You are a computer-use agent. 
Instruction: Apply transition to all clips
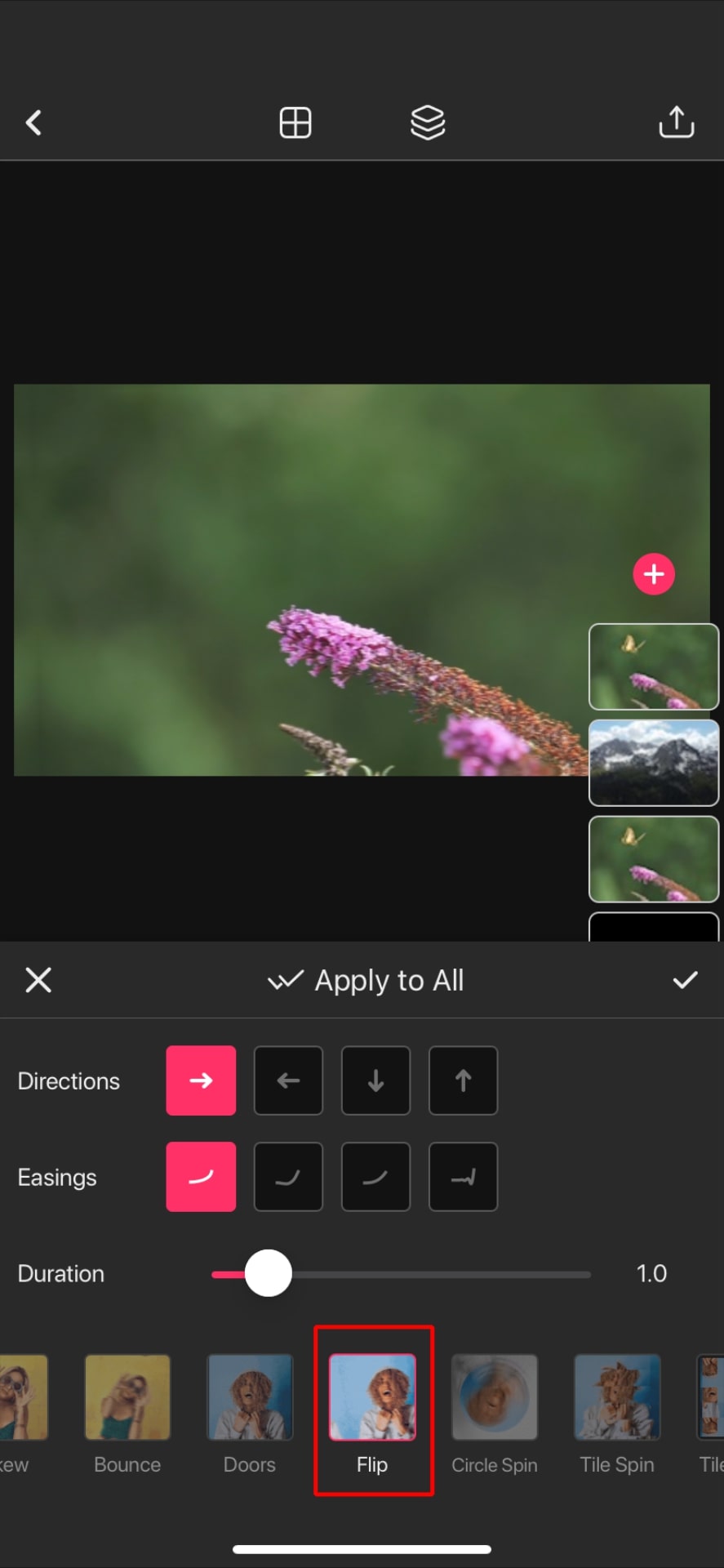pos(366,980)
